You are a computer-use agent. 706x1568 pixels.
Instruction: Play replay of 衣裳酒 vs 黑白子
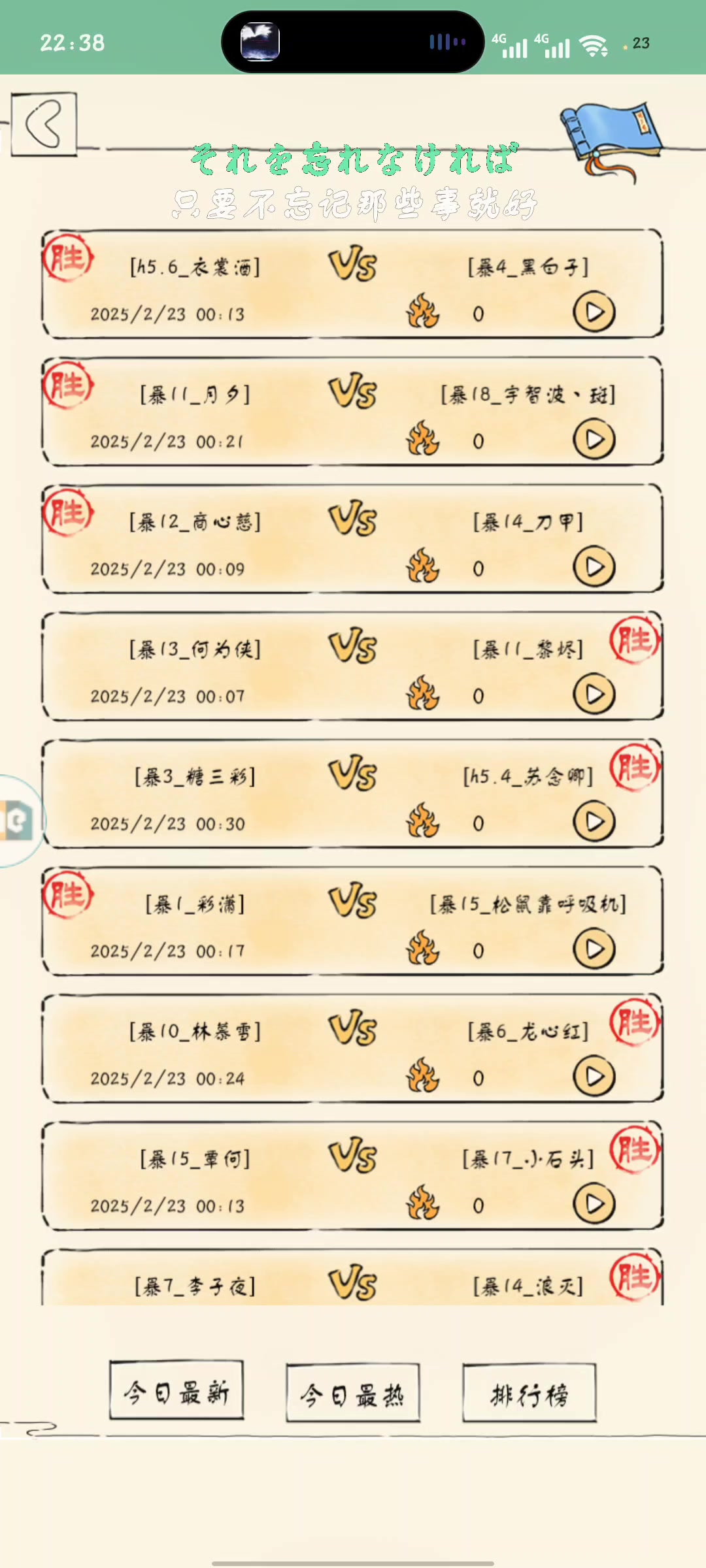click(x=594, y=312)
